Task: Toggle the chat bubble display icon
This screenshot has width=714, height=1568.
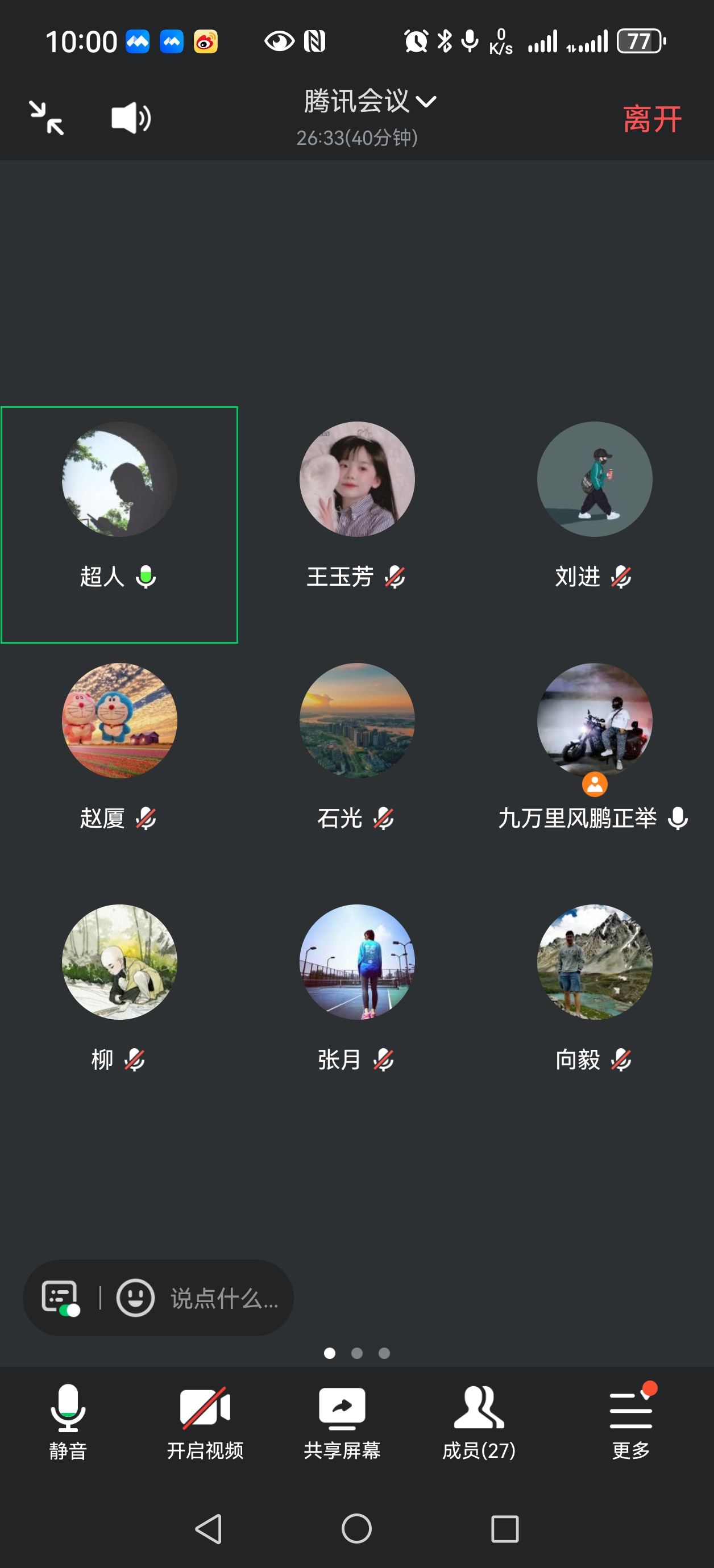Action: tap(60, 1298)
